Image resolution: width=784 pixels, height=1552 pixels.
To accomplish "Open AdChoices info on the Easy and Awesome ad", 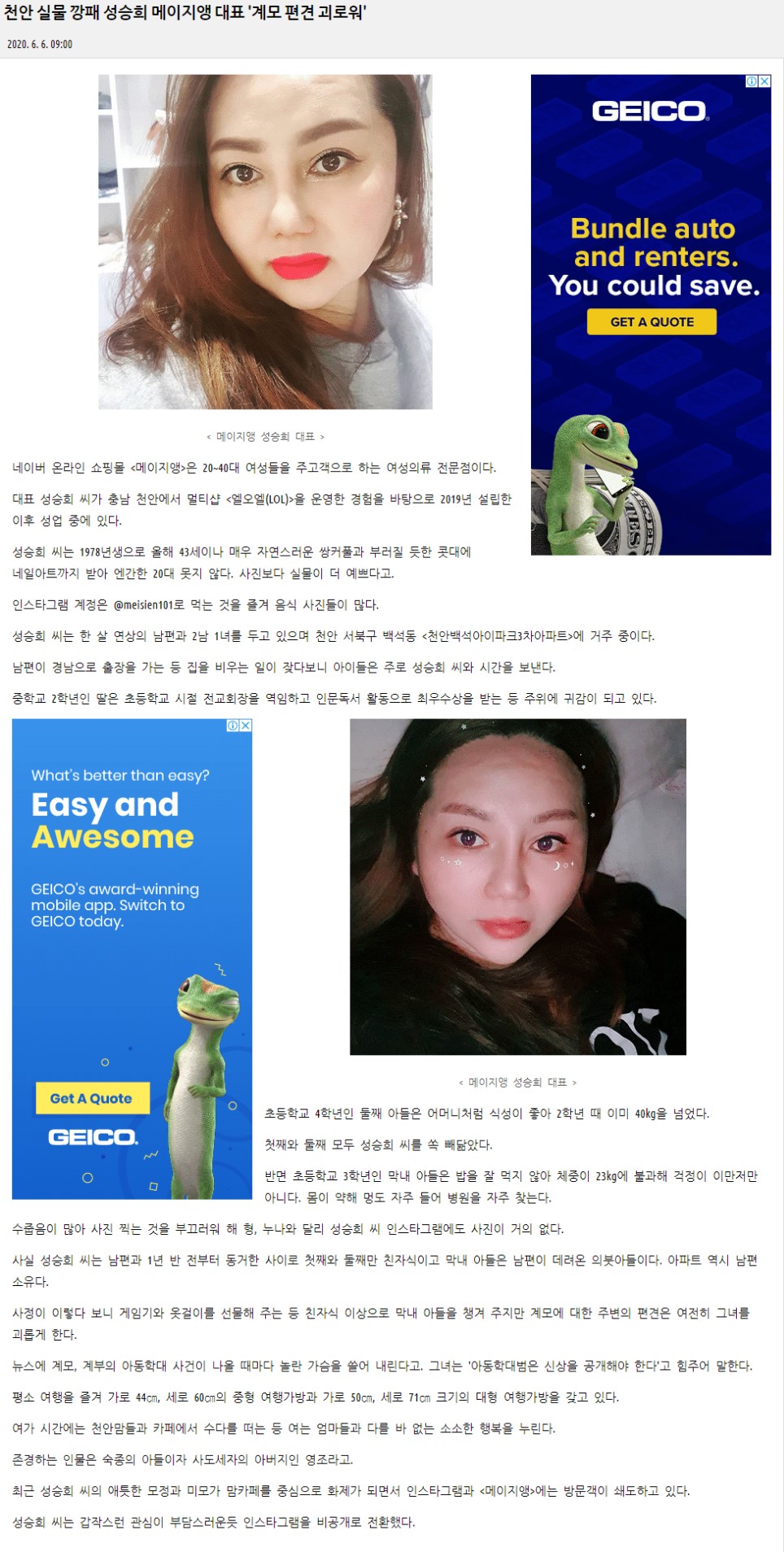I will click(233, 726).
